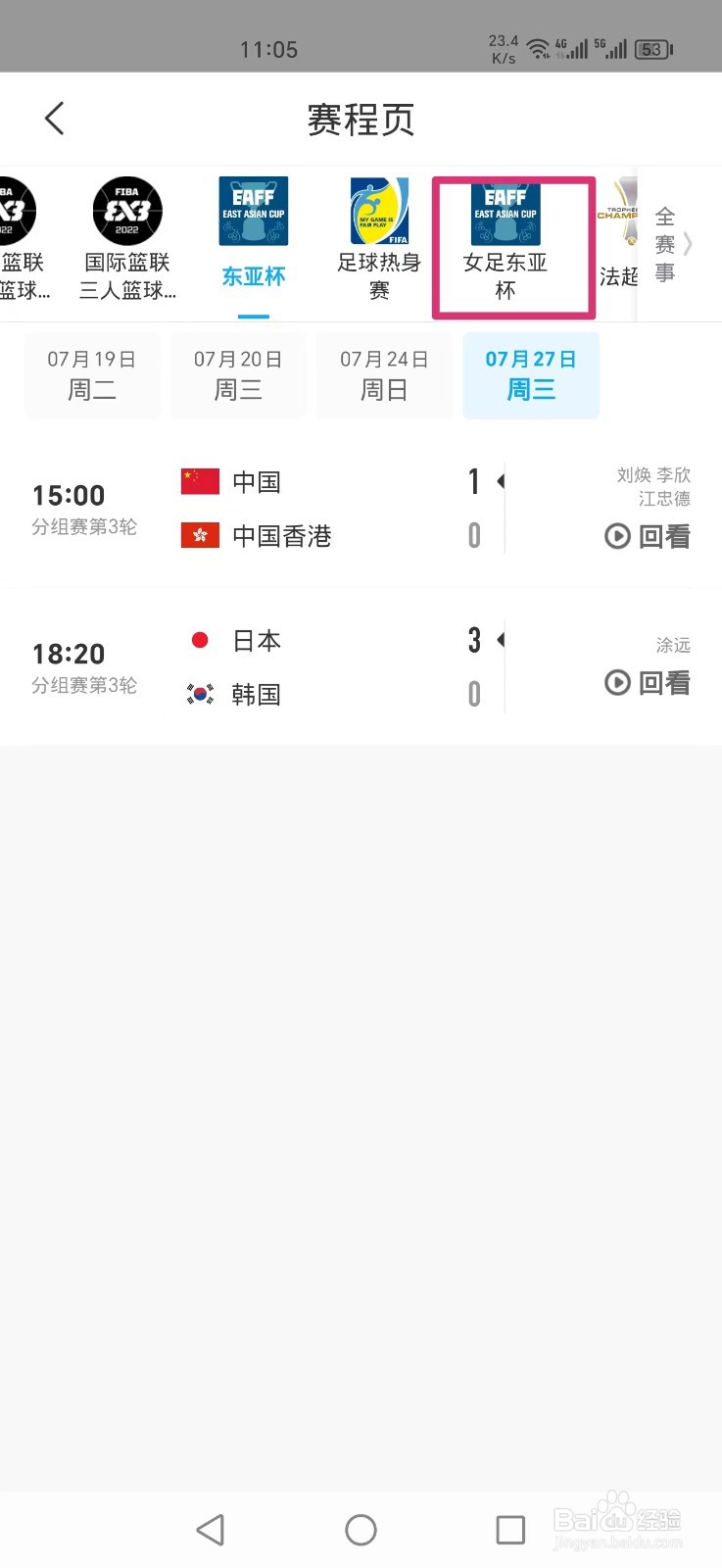Open the 国际篮联三人篮球 competition icon
Viewport: 722px width, 1568px height.
pyautogui.click(x=125, y=211)
